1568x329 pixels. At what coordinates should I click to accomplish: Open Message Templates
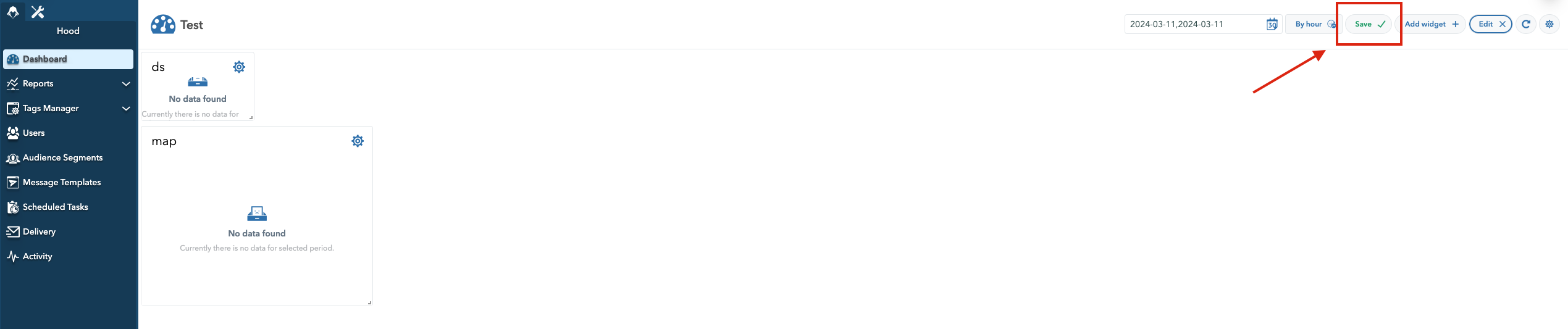(61, 182)
